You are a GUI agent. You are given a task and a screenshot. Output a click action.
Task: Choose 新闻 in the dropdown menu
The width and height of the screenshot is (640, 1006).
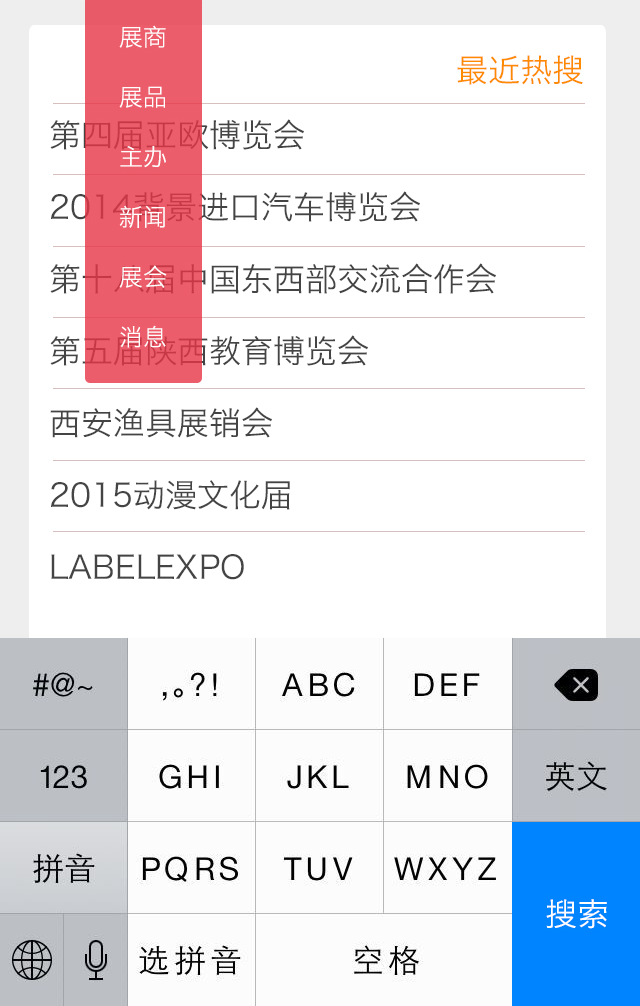click(x=143, y=217)
